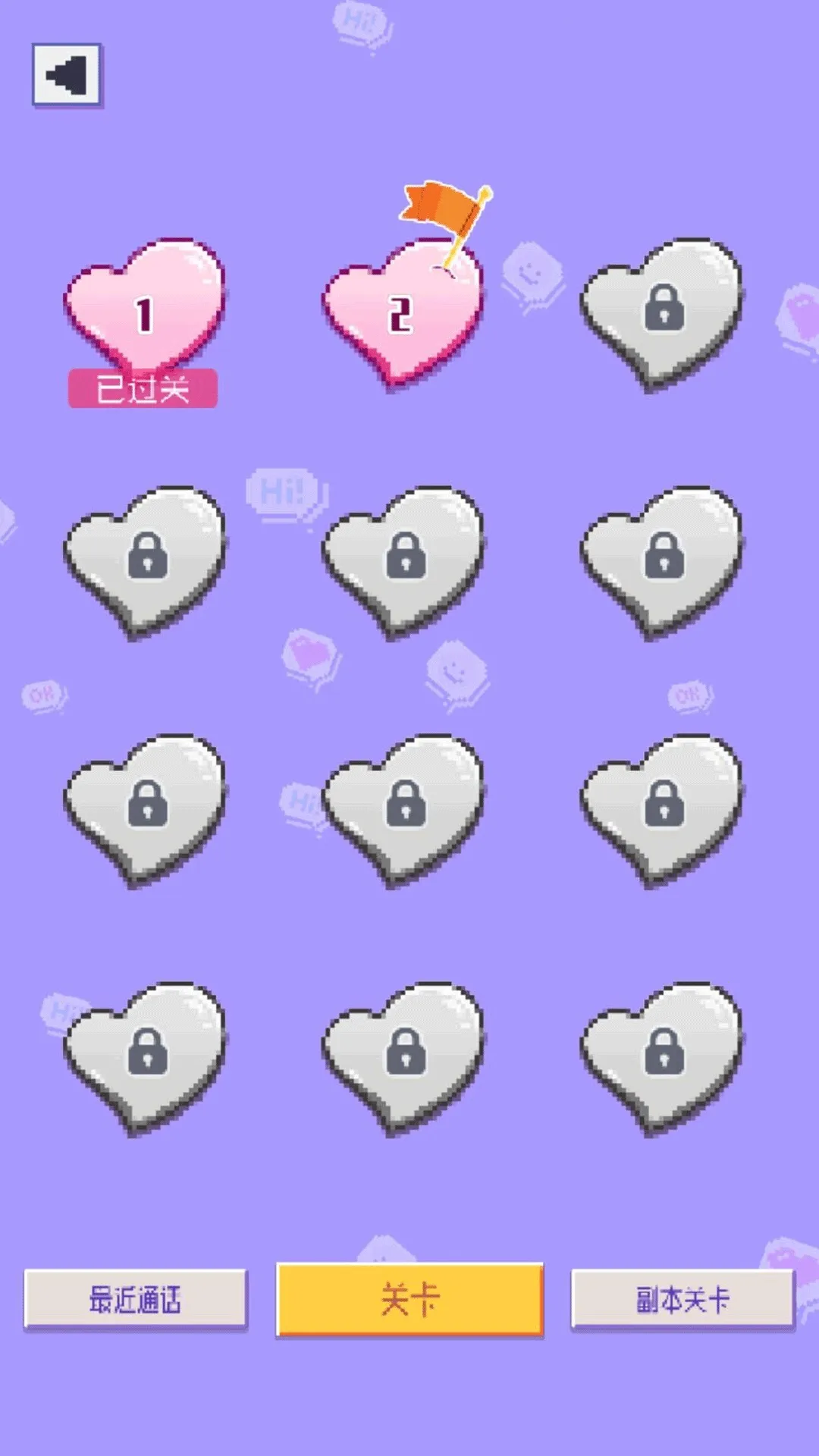This screenshot has width=819, height=1456.
Task: Start level 2 with the flag
Action: point(403,312)
